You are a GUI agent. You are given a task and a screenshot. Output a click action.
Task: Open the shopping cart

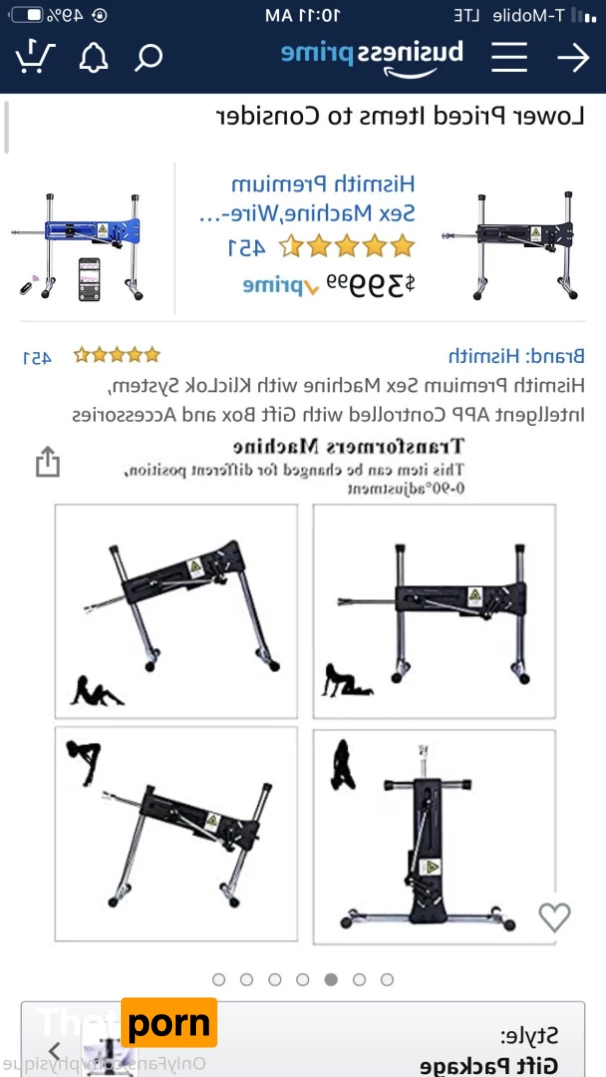[x=36, y=56]
